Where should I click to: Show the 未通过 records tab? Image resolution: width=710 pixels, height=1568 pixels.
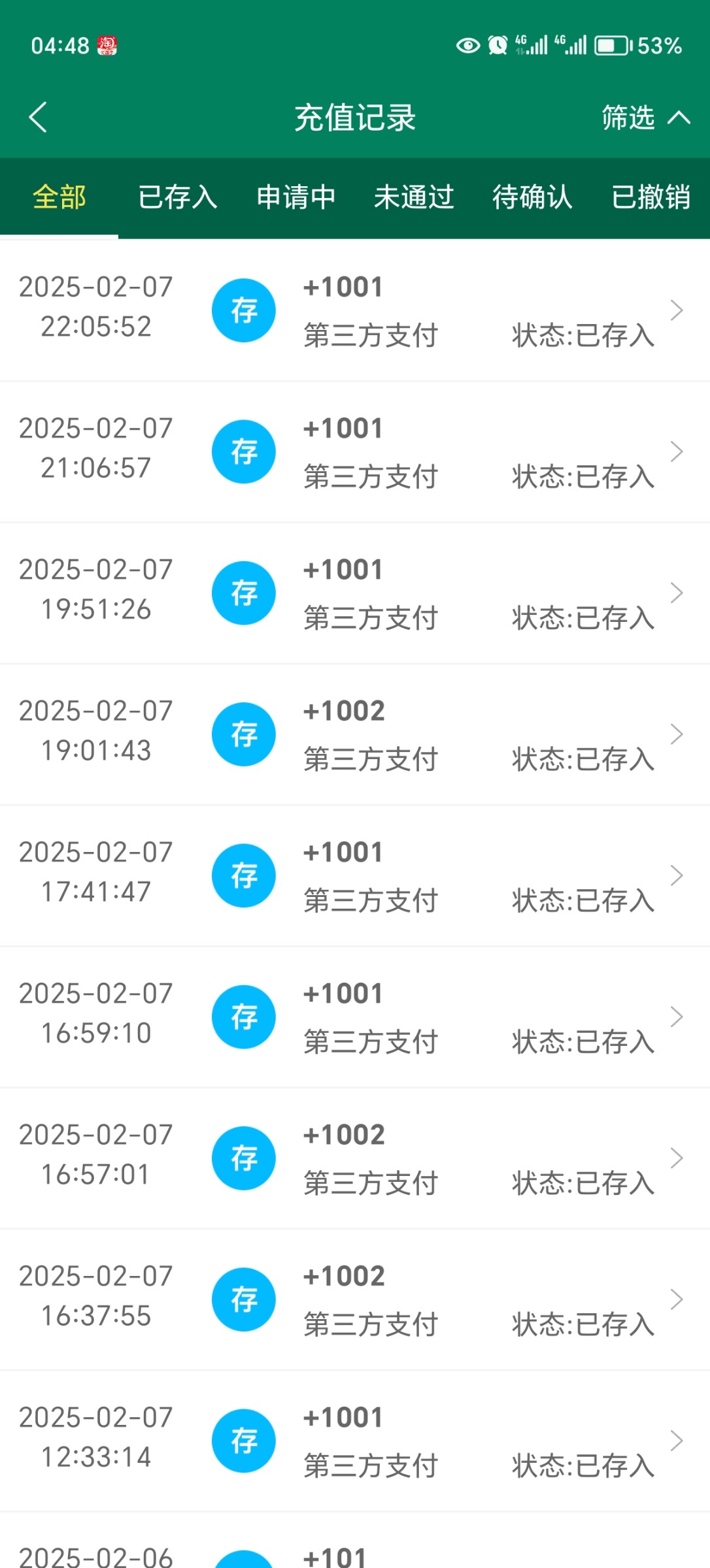coord(414,197)
